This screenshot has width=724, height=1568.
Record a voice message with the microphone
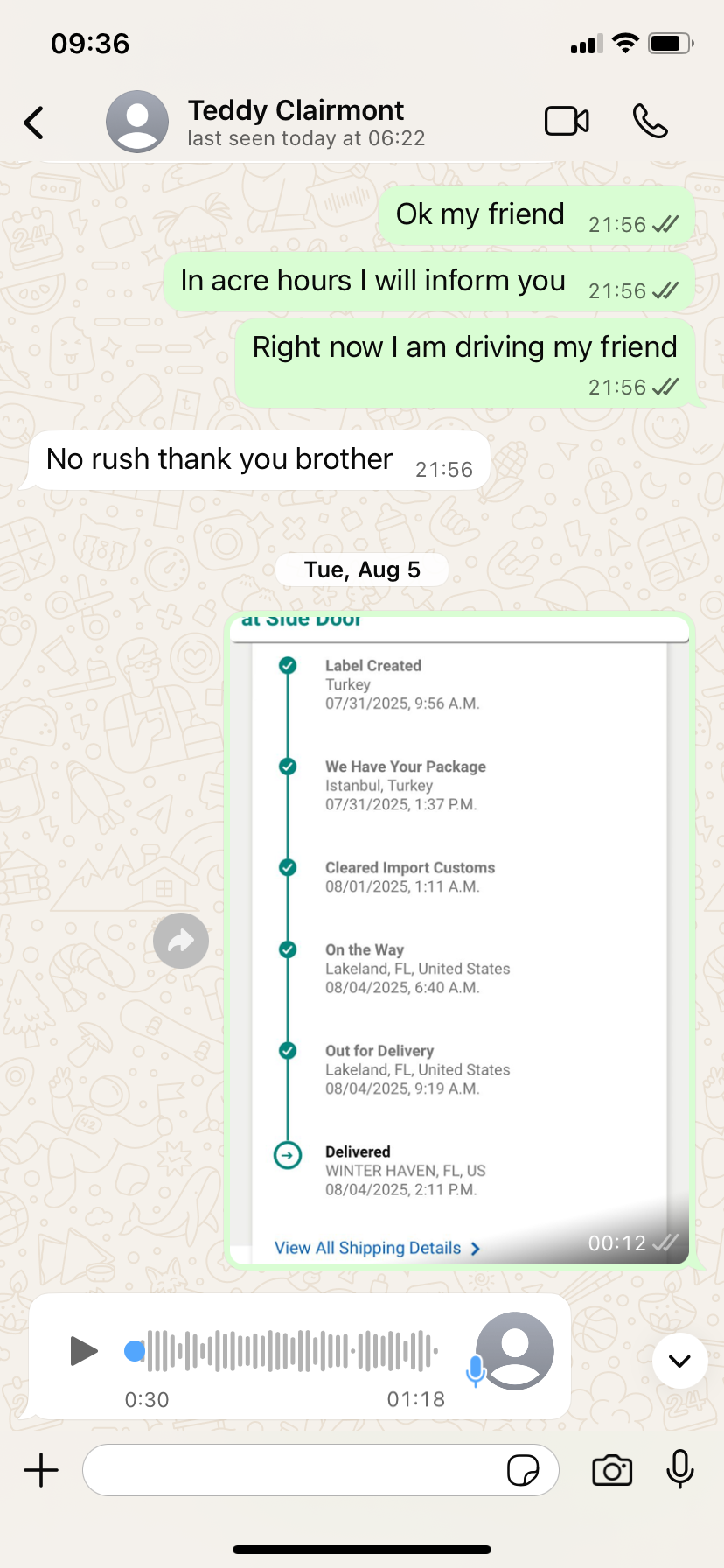click(x=680, y=1470)
